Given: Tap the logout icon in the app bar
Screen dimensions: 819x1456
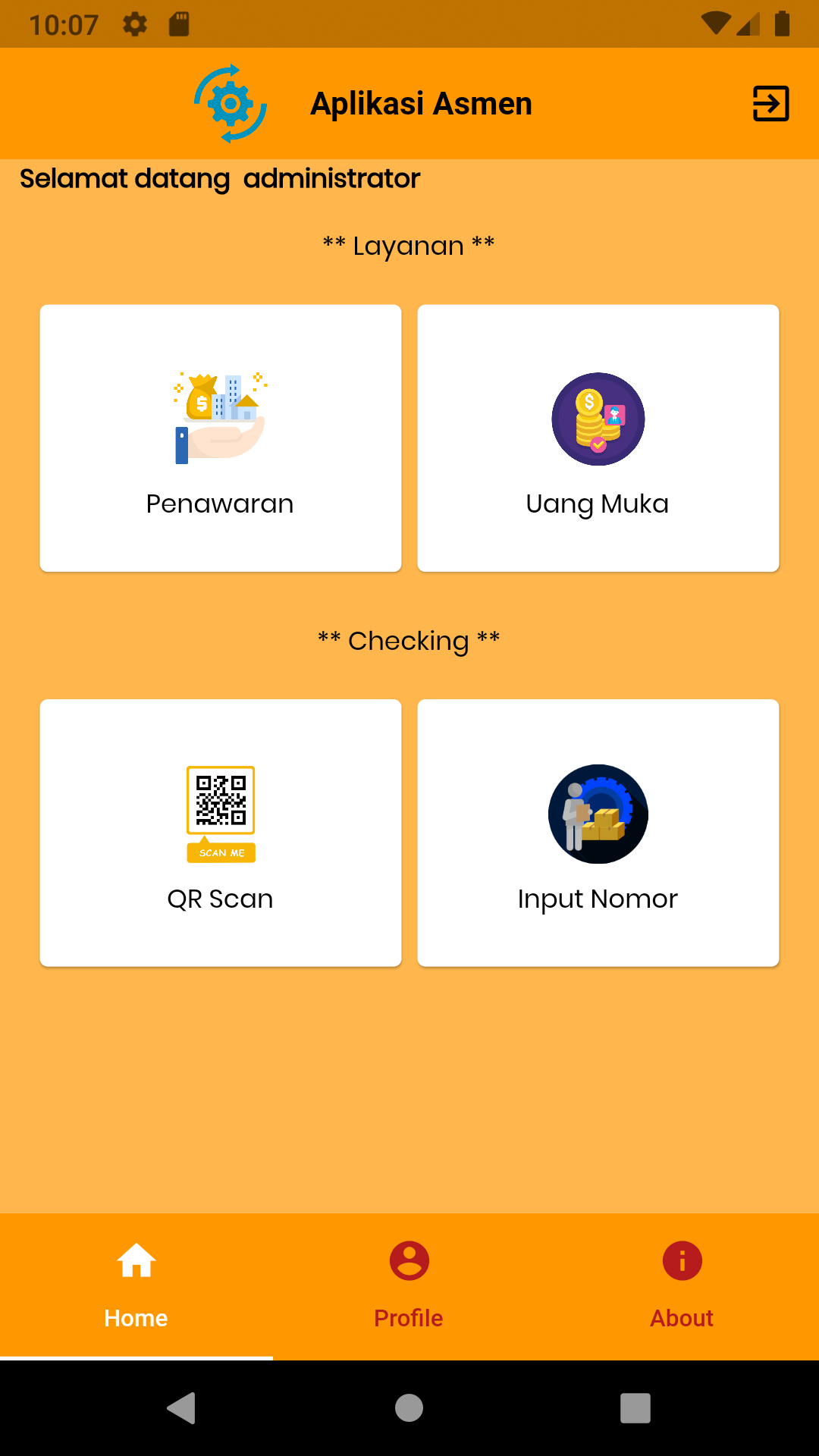Looking at the screenshot, I should (770, 104).
